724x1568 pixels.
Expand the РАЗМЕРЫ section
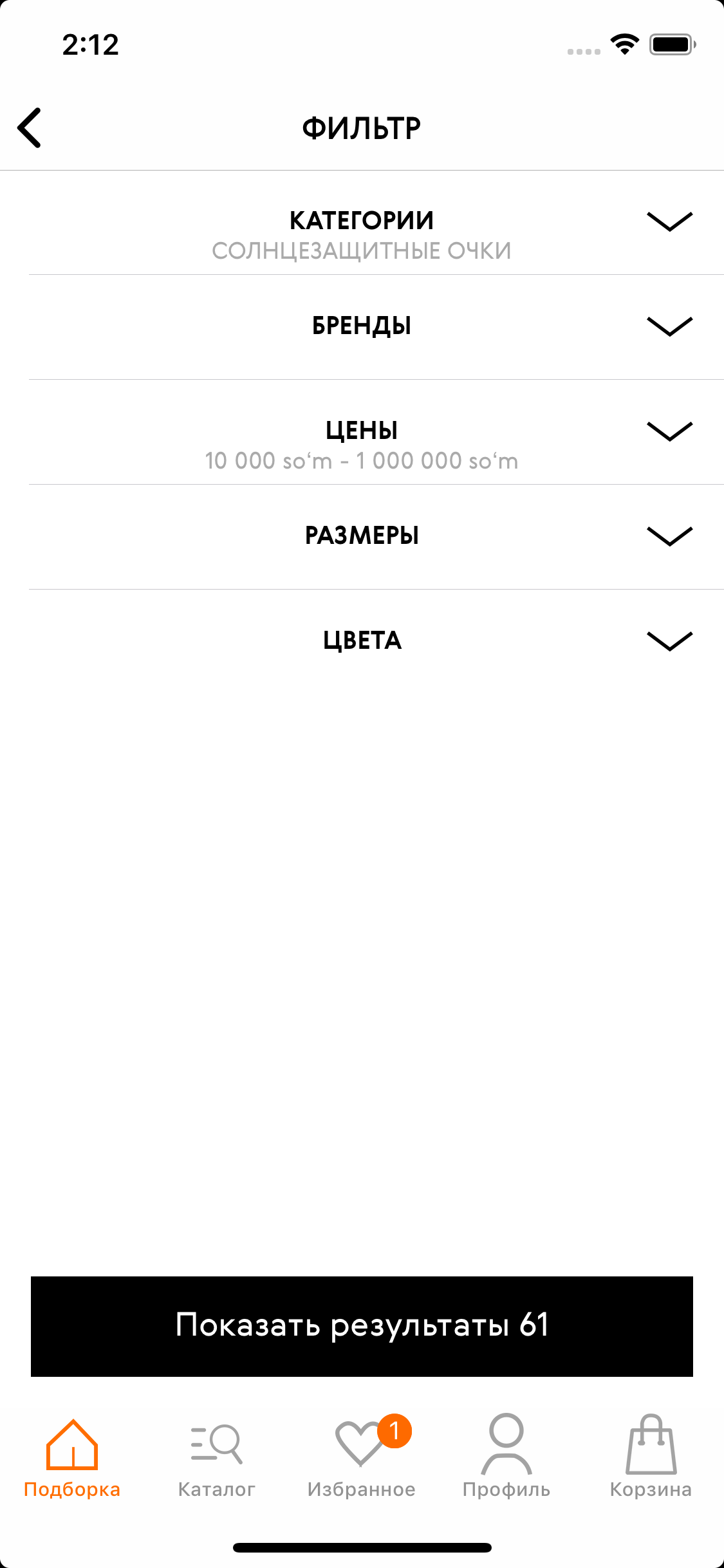click(669, 535)
